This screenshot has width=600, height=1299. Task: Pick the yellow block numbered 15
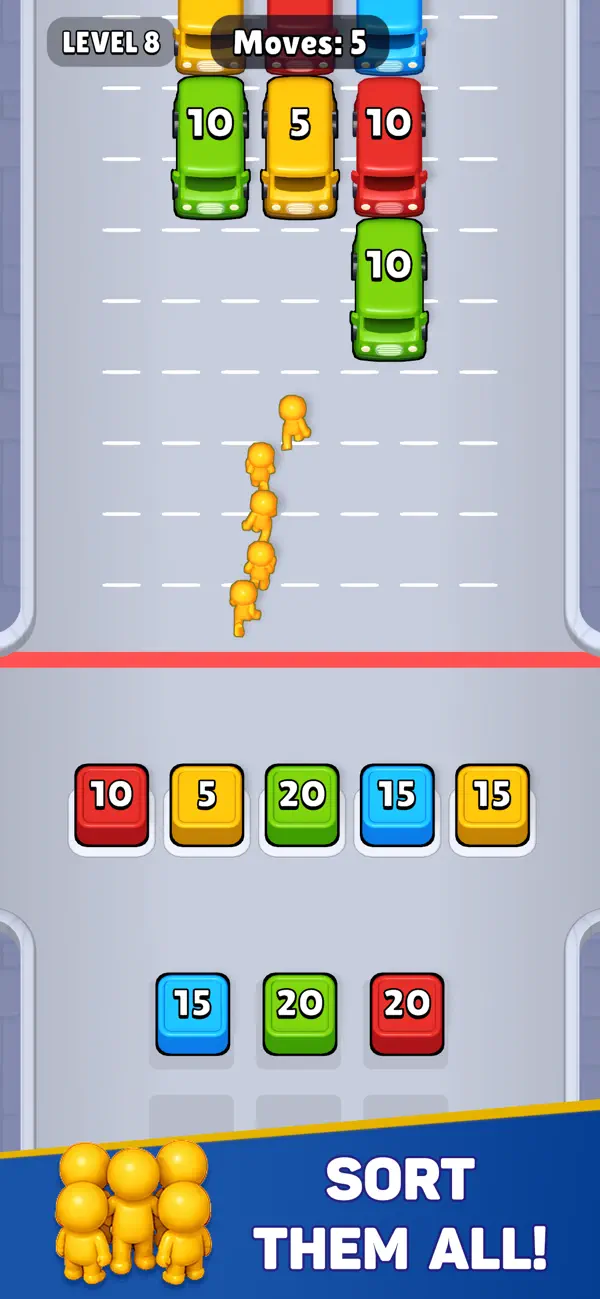492,805
